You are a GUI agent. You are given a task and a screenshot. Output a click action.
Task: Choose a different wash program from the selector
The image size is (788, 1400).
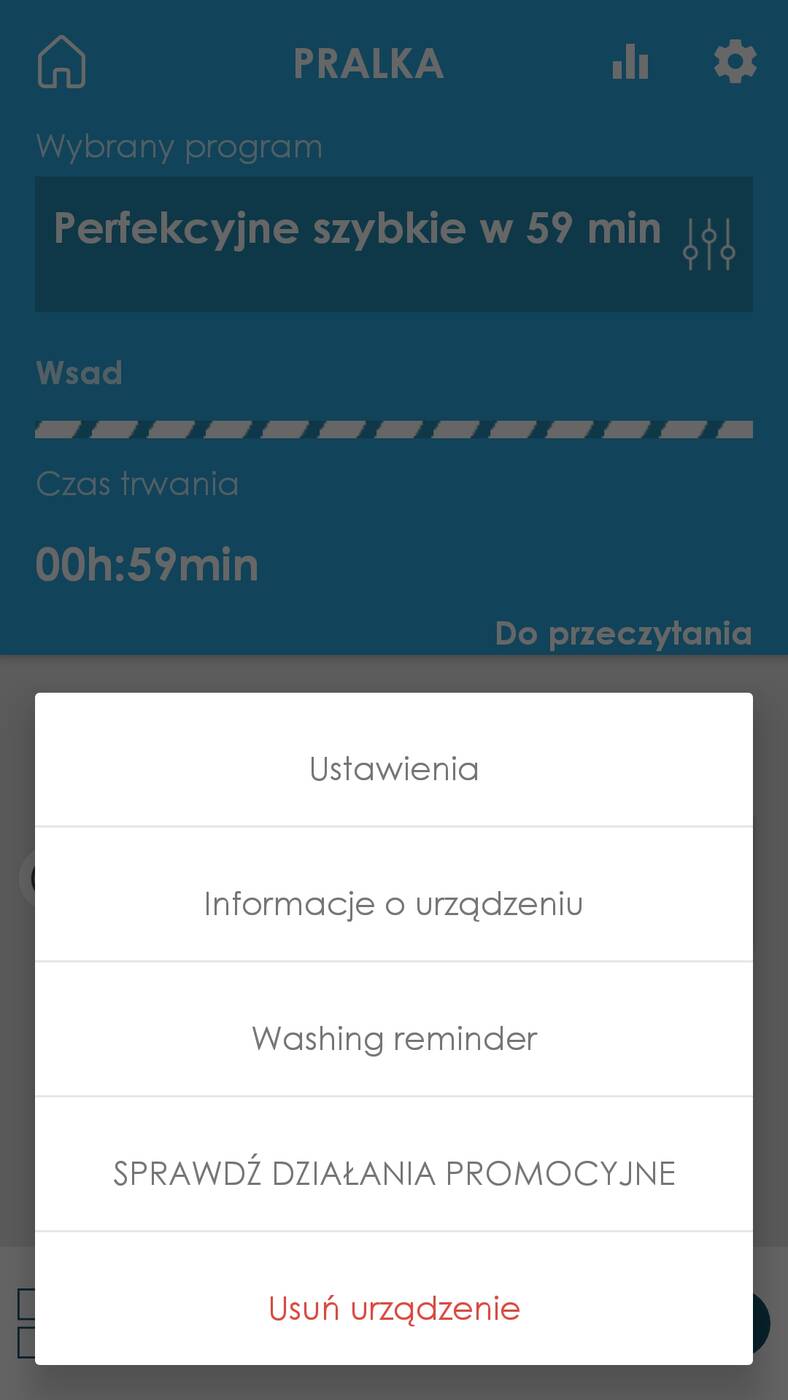[394, 243]
